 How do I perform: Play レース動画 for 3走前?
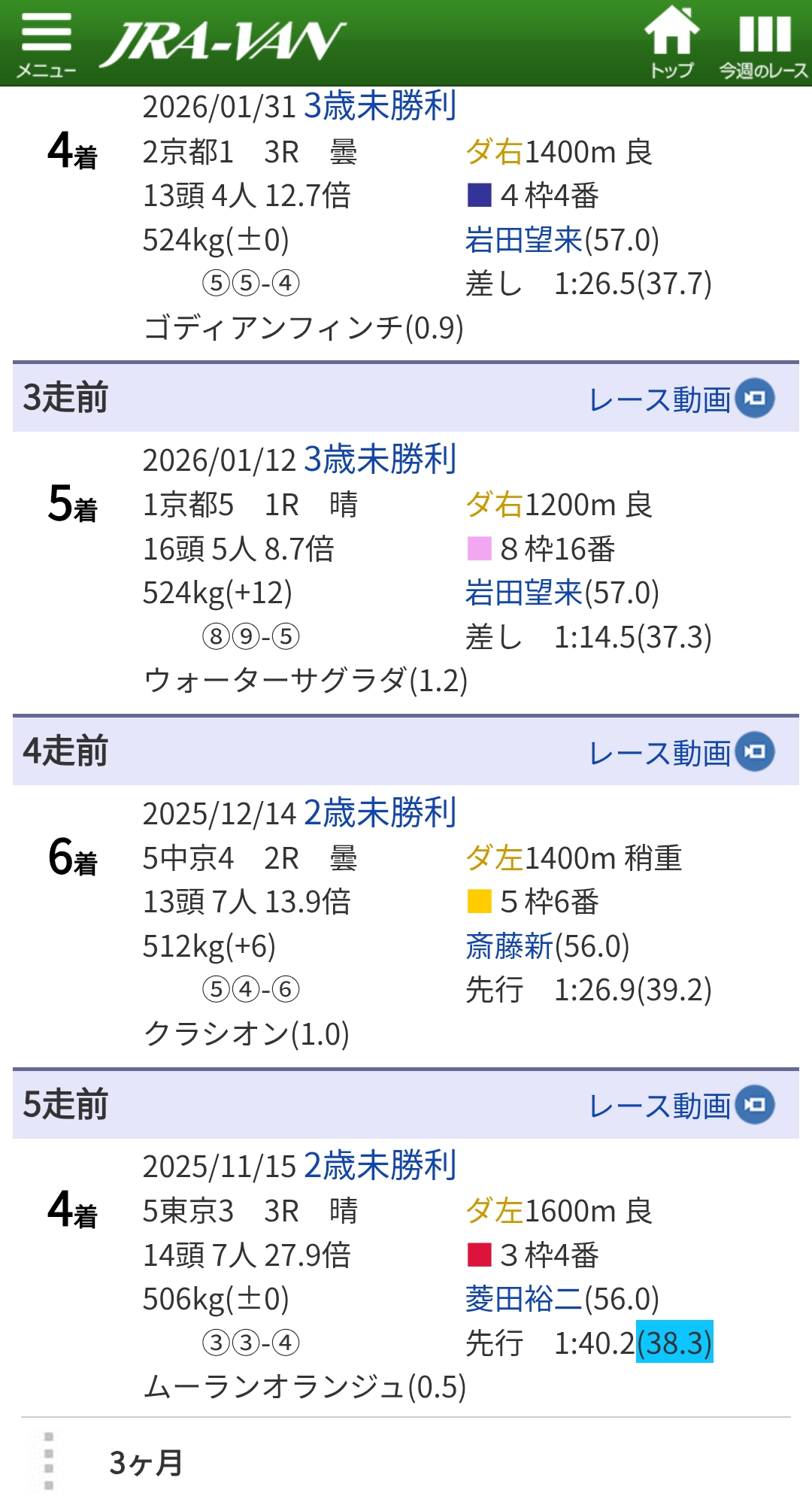[x=680, y=399]
